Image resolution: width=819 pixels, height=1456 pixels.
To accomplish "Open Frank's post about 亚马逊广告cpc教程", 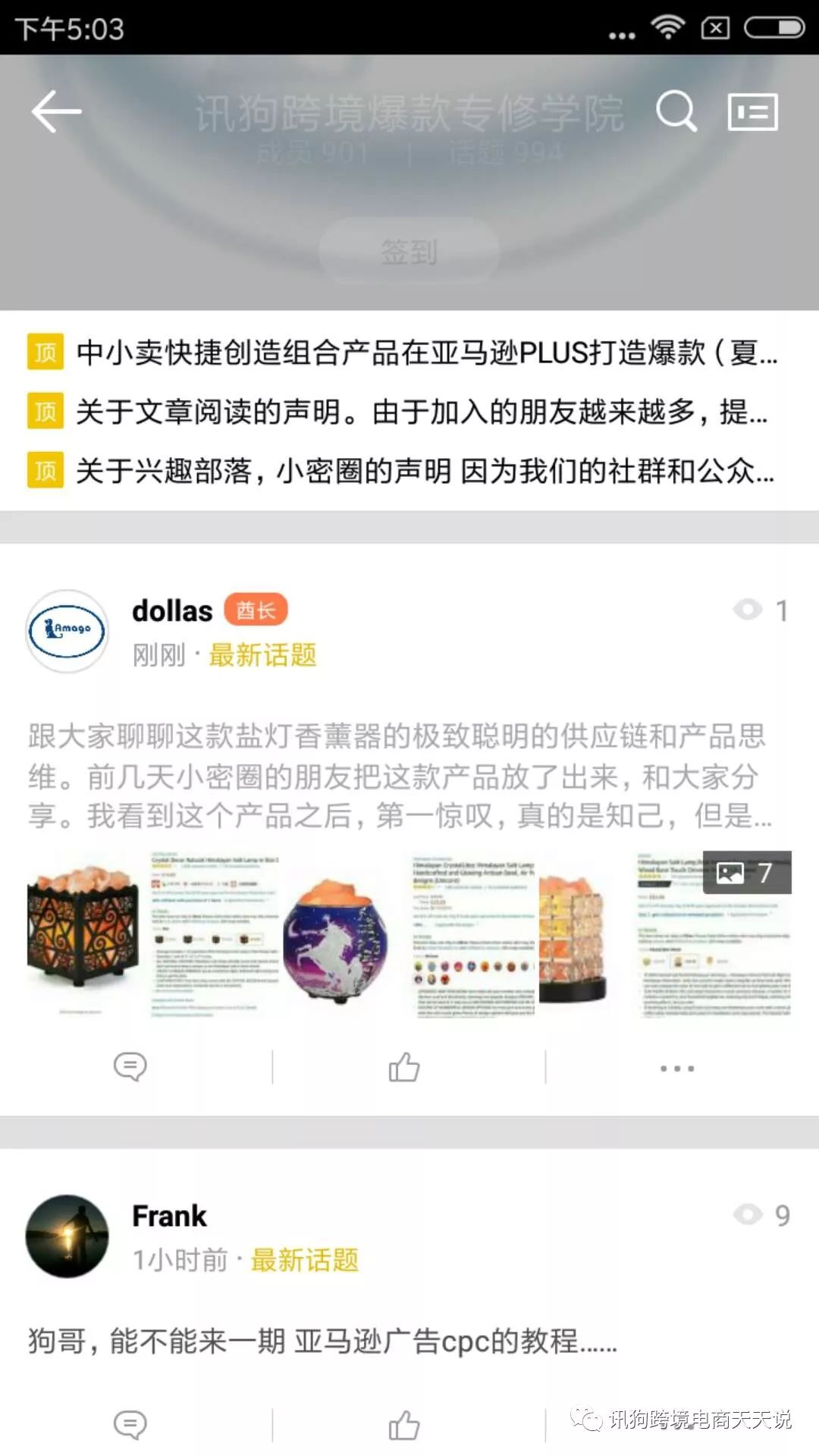I will [x=322, y=1341].
